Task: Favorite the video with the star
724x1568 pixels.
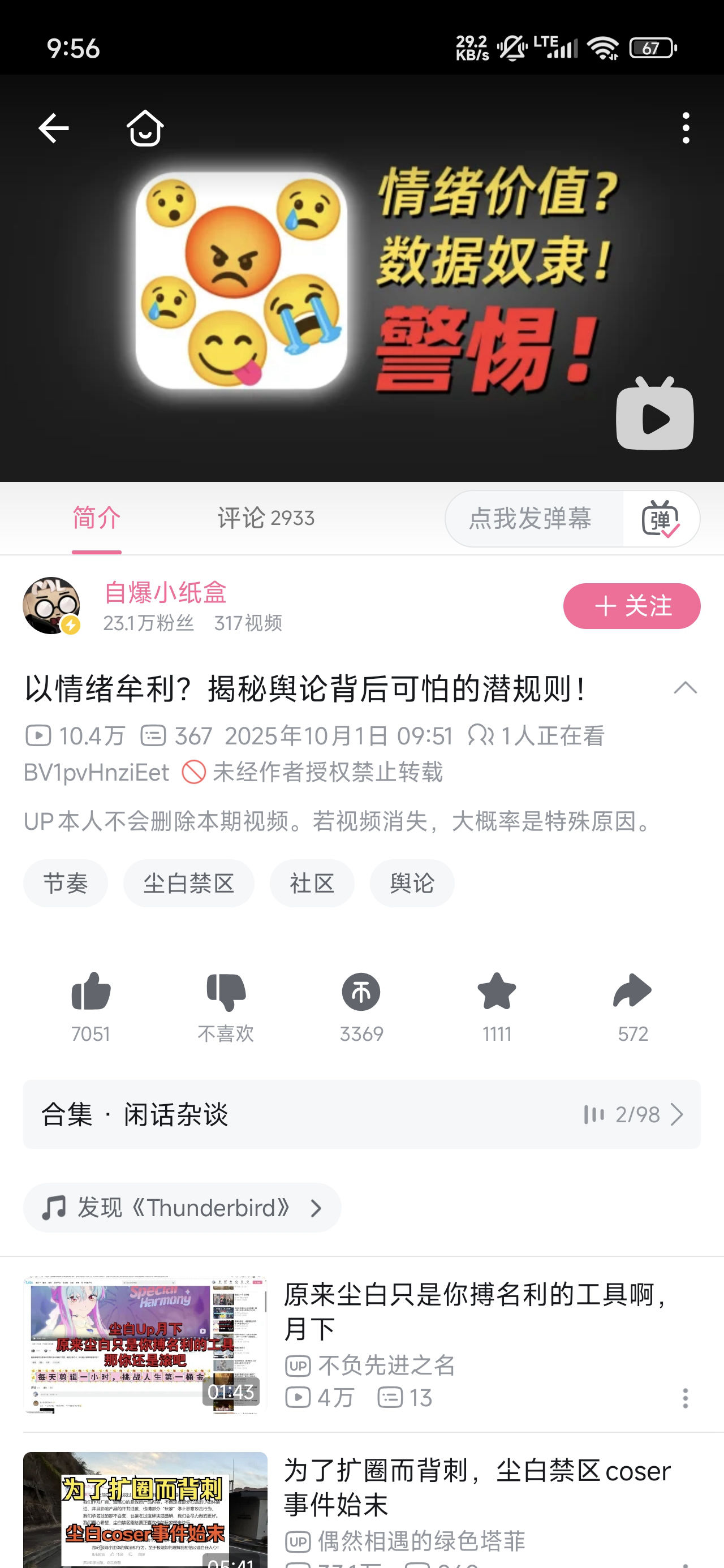Action: pos(497,992)
